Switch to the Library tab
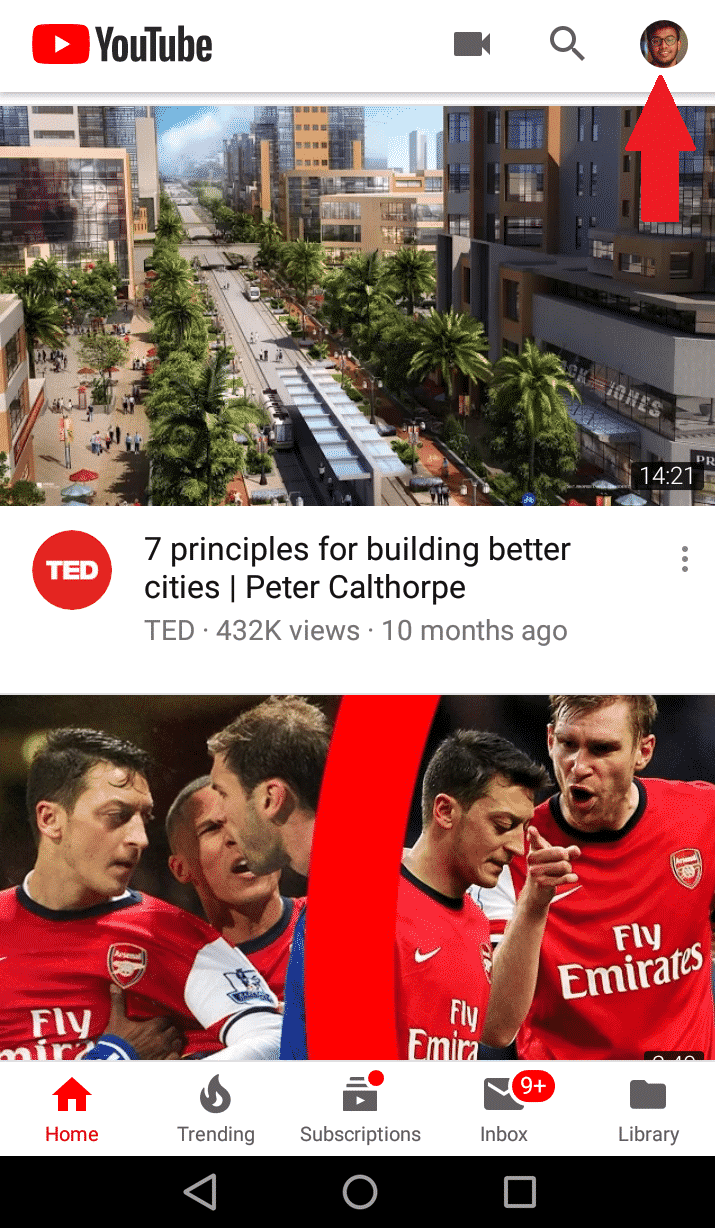715x1228 pixels. click(x=647, y=1110)
